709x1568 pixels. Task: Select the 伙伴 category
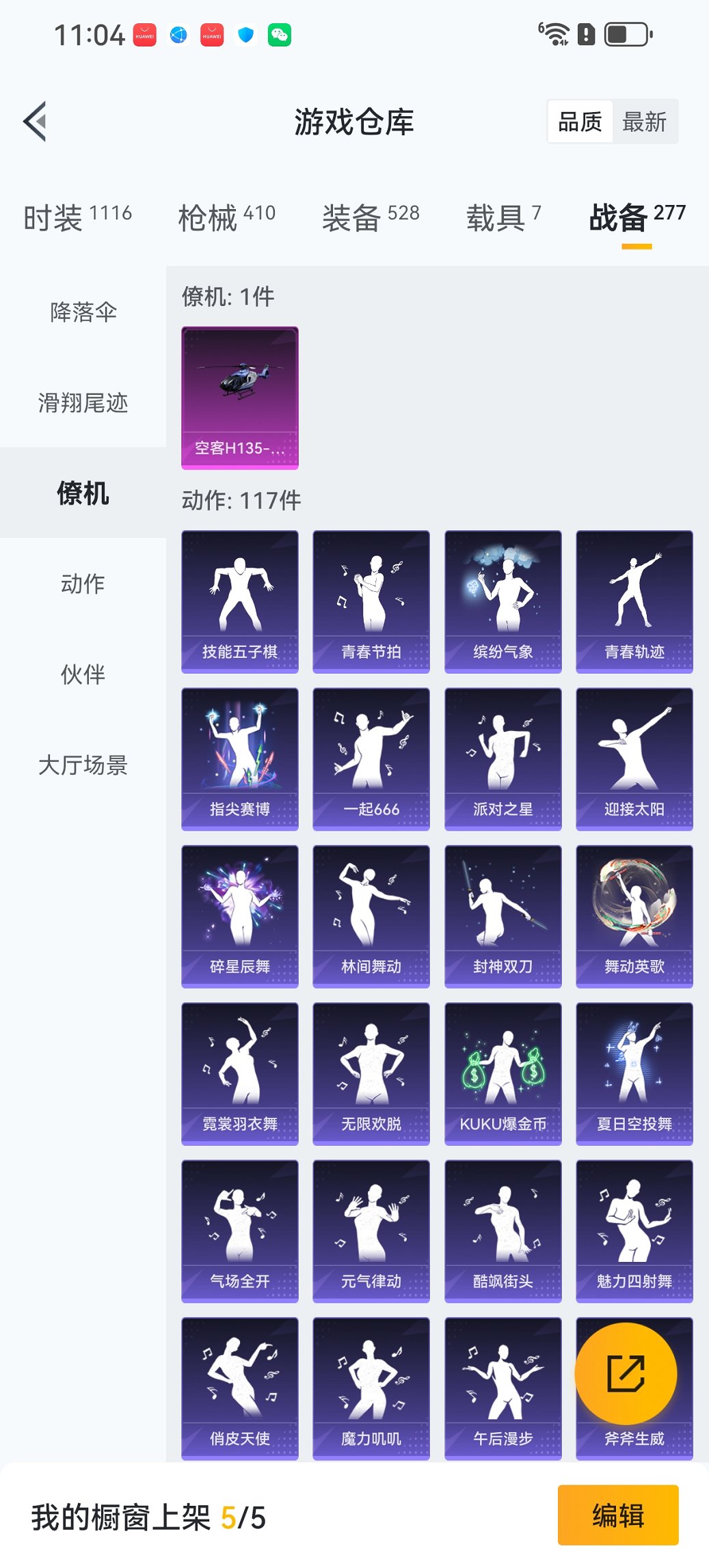coord(83,674)
